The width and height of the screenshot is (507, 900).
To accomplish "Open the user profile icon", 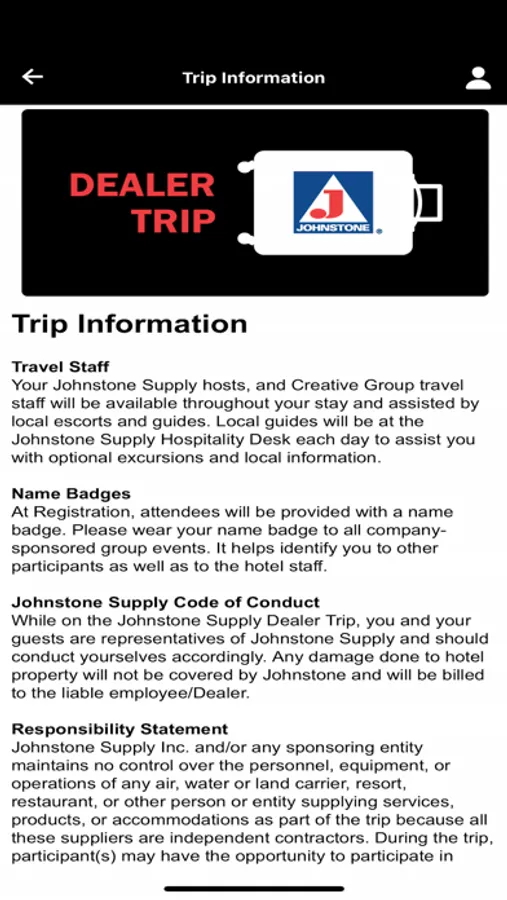I will coord(478,78).
